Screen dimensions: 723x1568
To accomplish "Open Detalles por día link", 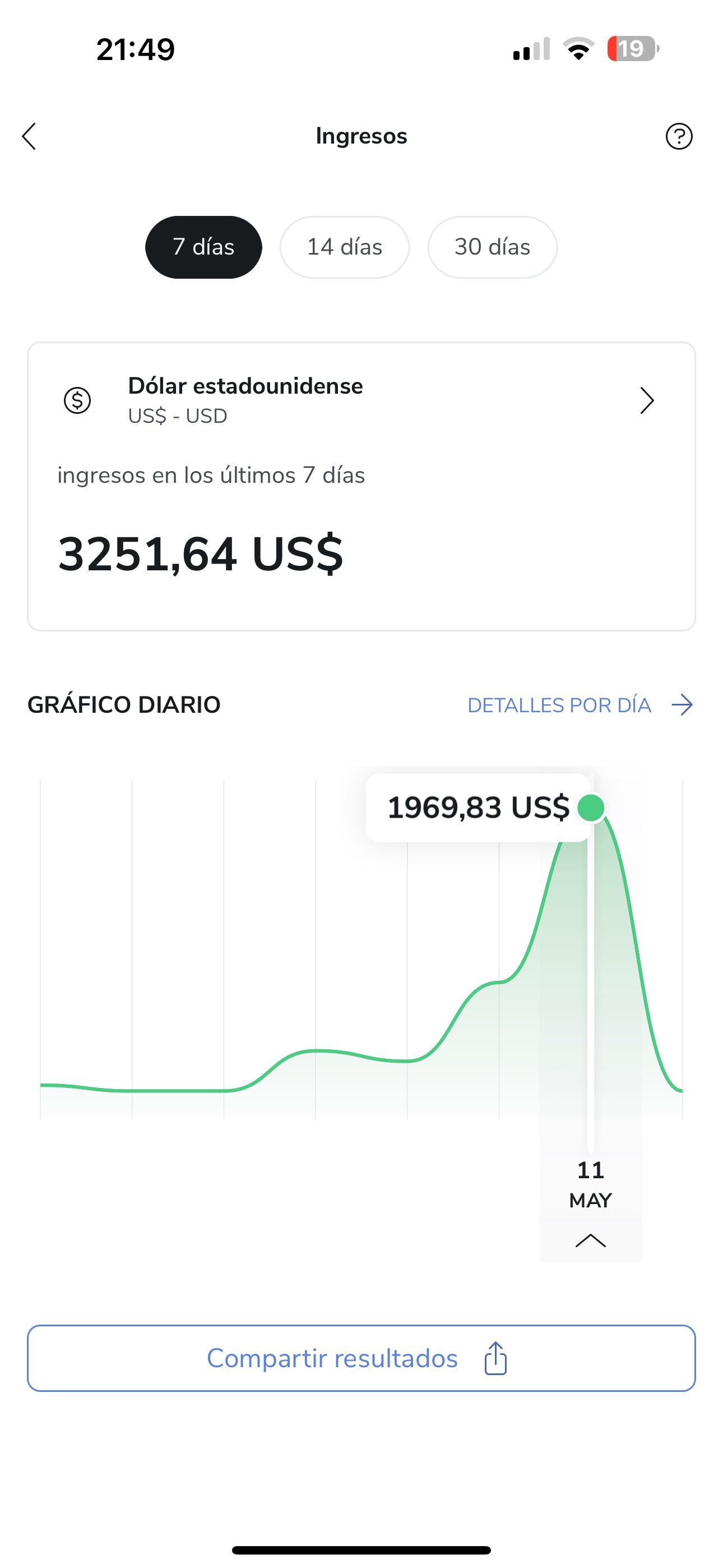I will [579, 705].
